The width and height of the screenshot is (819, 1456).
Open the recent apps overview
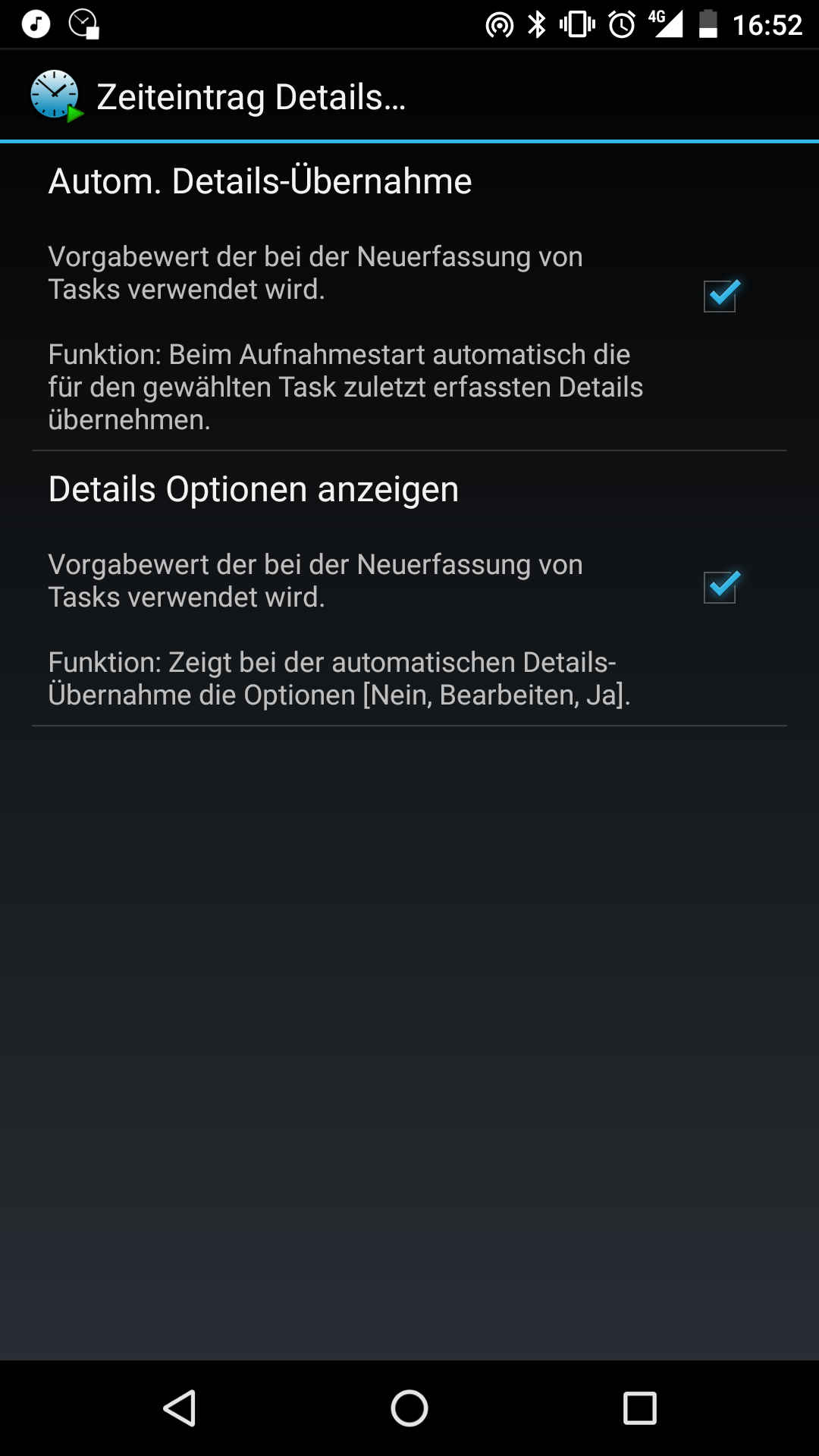[639, 1408]
